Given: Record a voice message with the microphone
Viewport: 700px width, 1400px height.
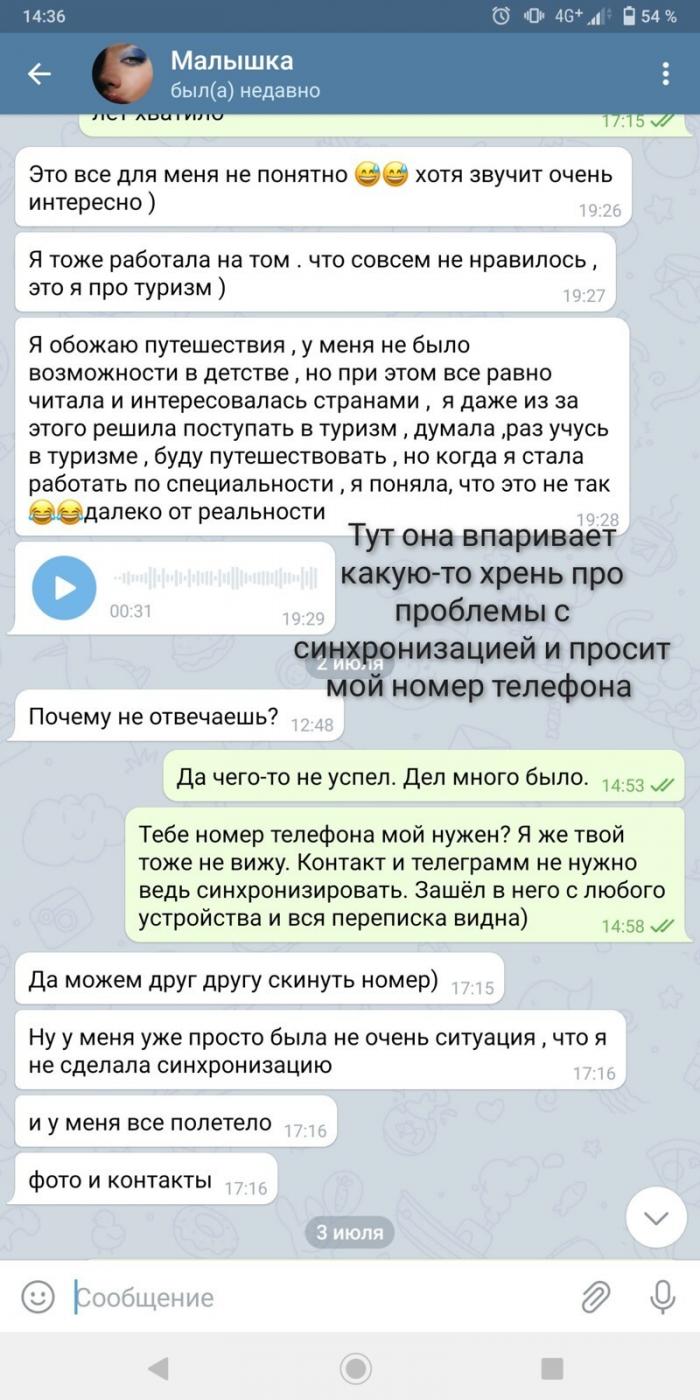Looking at the screenshot, I should (x=661, y=1297).
